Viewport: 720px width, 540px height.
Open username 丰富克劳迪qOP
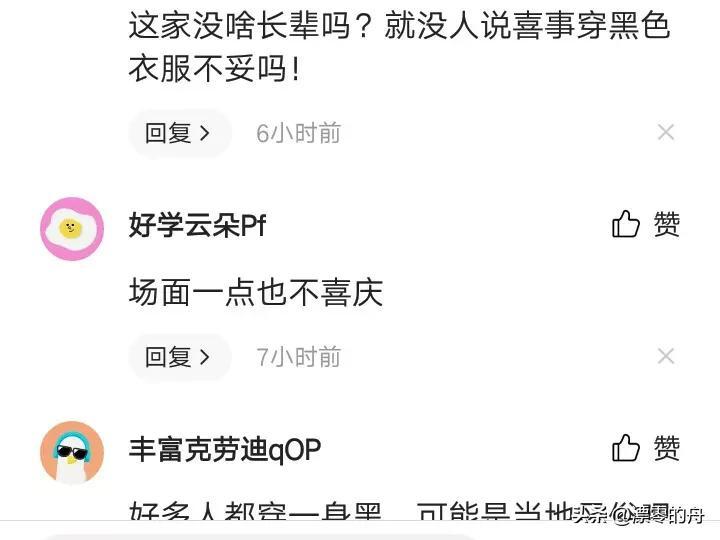(x=225, y=450)
